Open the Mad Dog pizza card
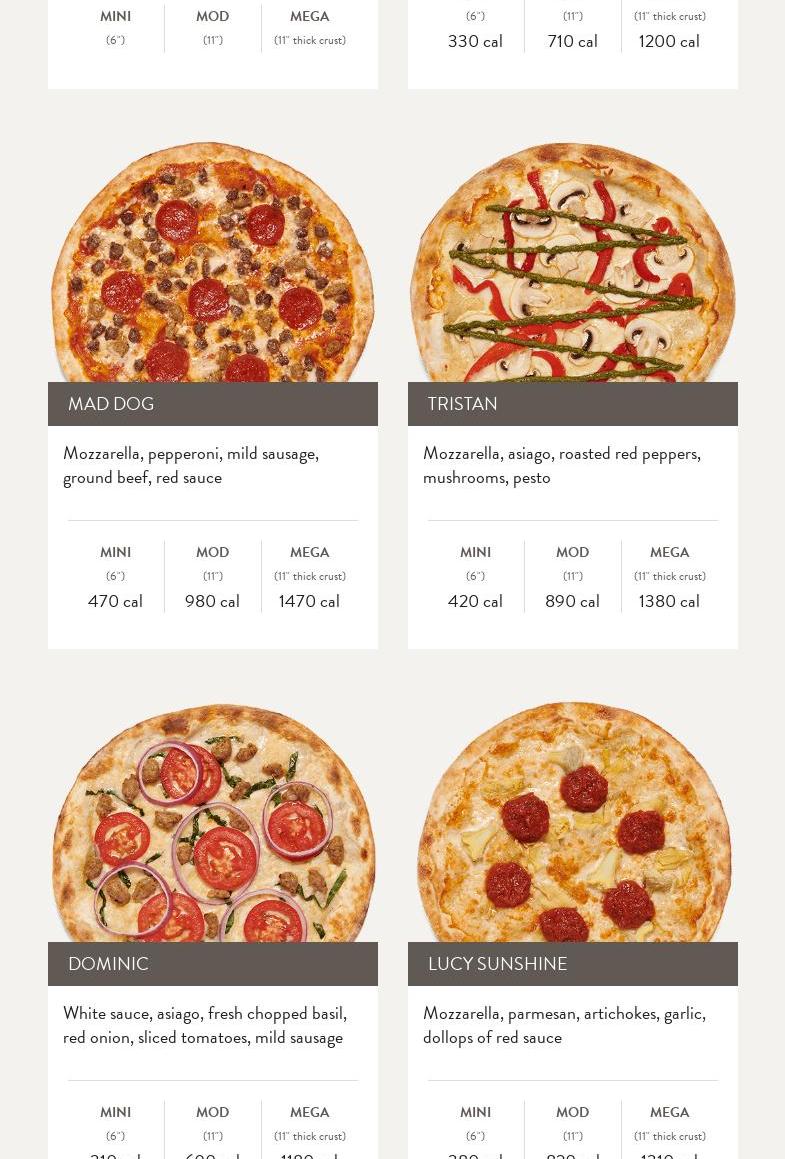The height and width of the screenshot is (1159, 785). coord(212,404)
